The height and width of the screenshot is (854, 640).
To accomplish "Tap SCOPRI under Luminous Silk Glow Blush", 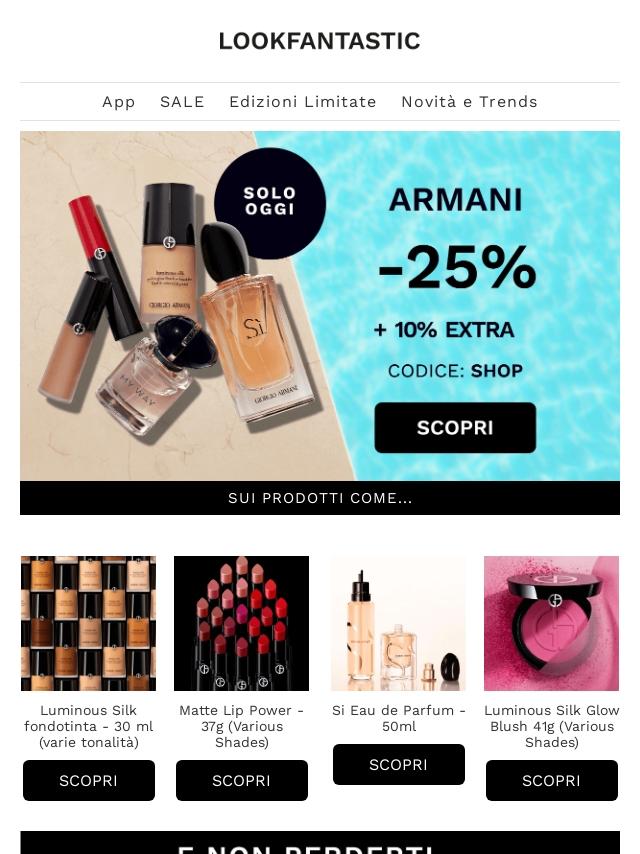I will click(551, 781).
